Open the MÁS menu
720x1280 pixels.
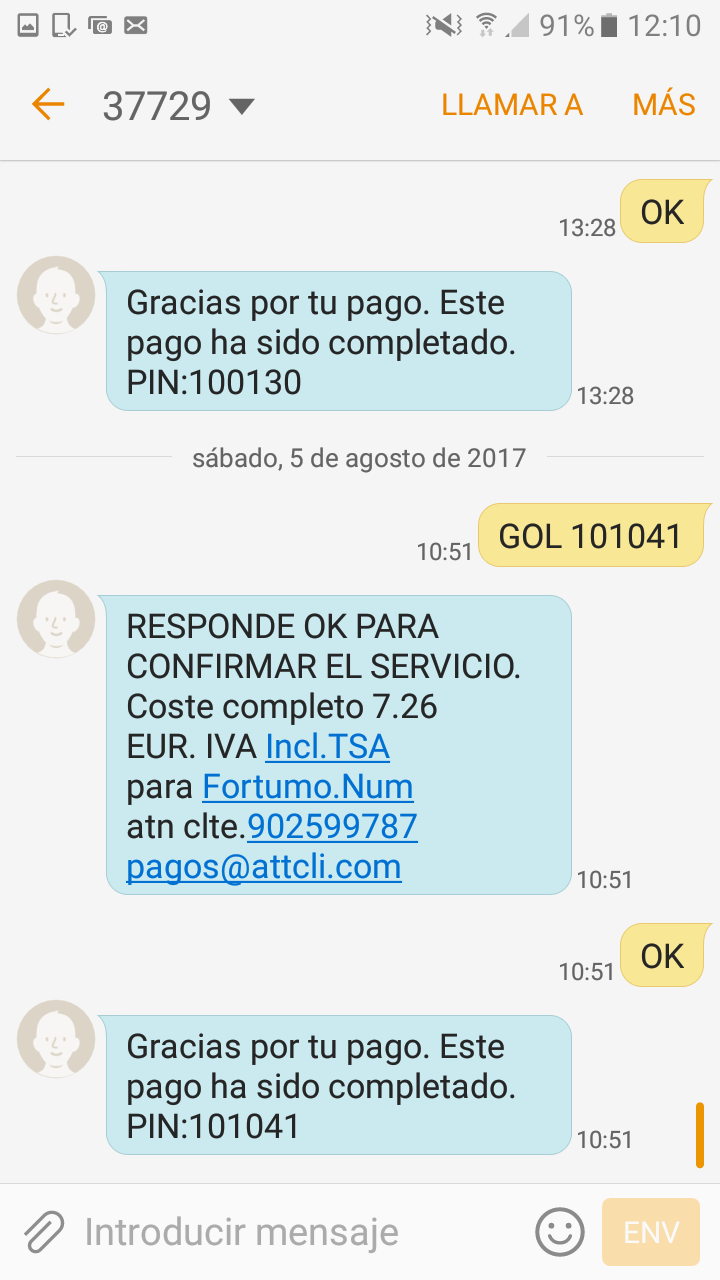coord(664,105)
